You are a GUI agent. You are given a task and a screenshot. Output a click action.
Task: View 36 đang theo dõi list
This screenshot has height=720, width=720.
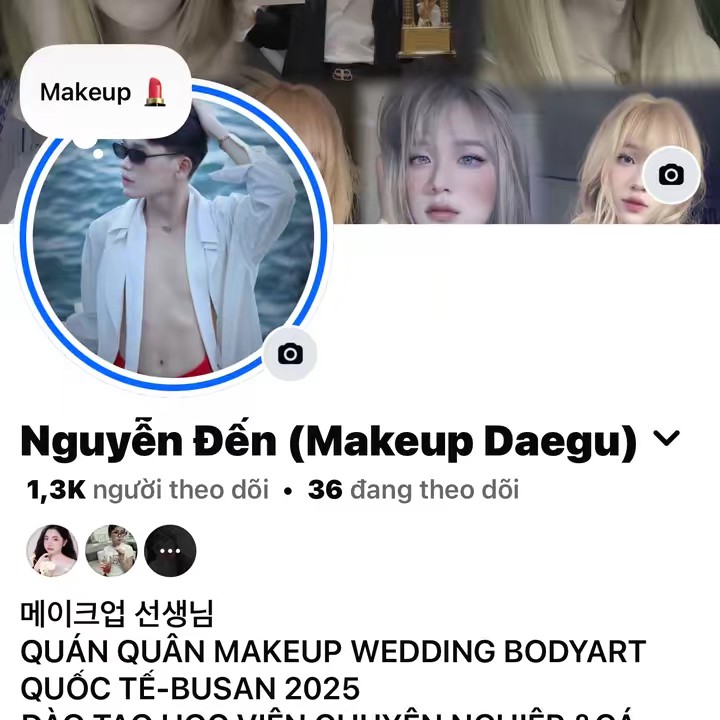point(413,490)
